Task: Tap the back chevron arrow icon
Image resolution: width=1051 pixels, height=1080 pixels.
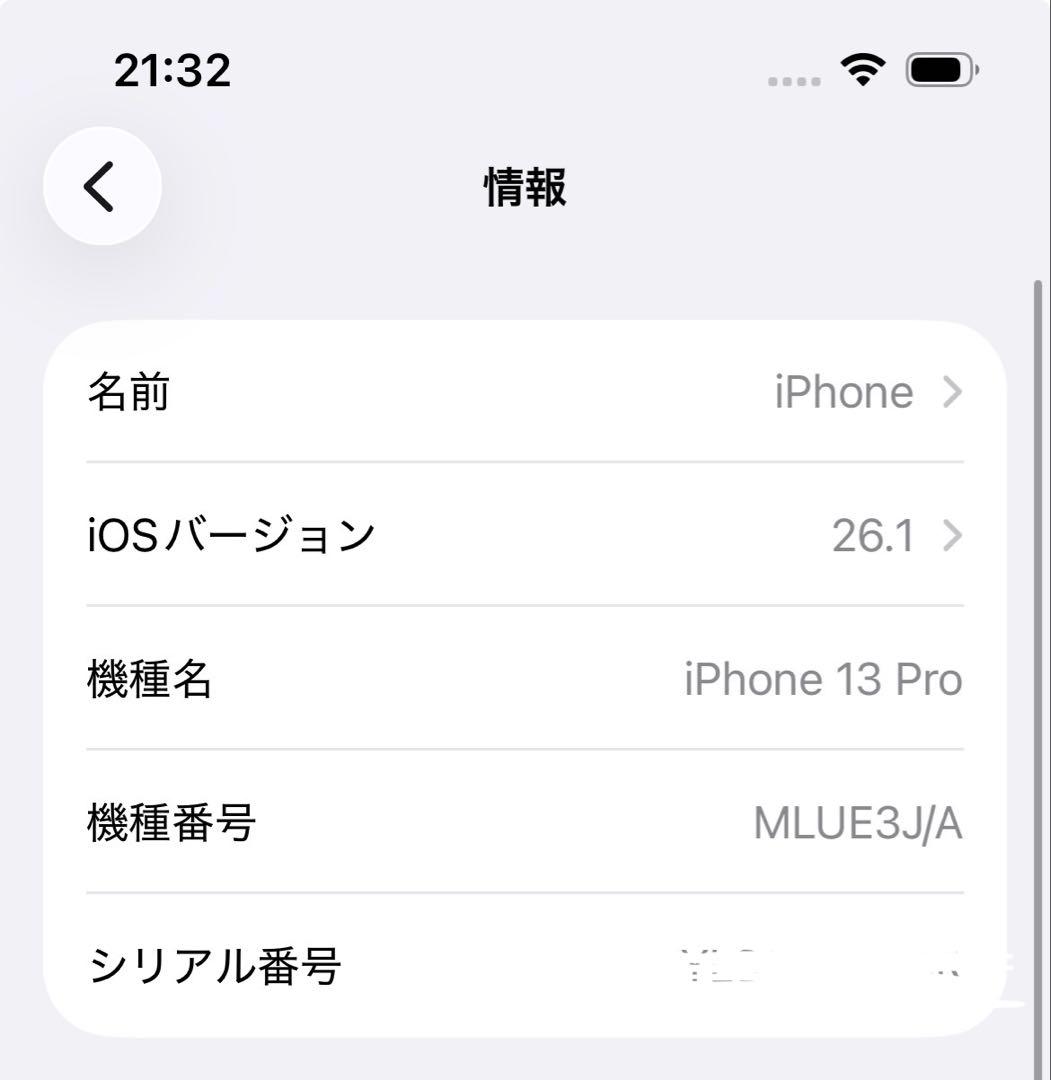Action: coord(102,187)
